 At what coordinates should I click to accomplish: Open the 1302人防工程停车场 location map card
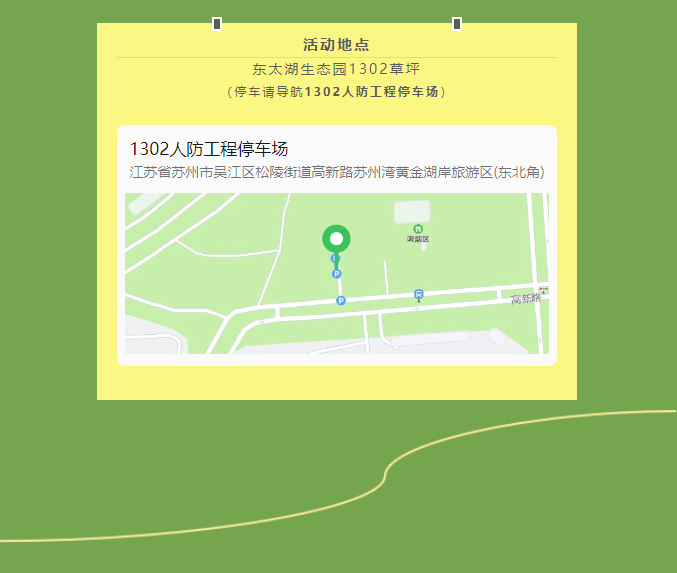(336, 245)
